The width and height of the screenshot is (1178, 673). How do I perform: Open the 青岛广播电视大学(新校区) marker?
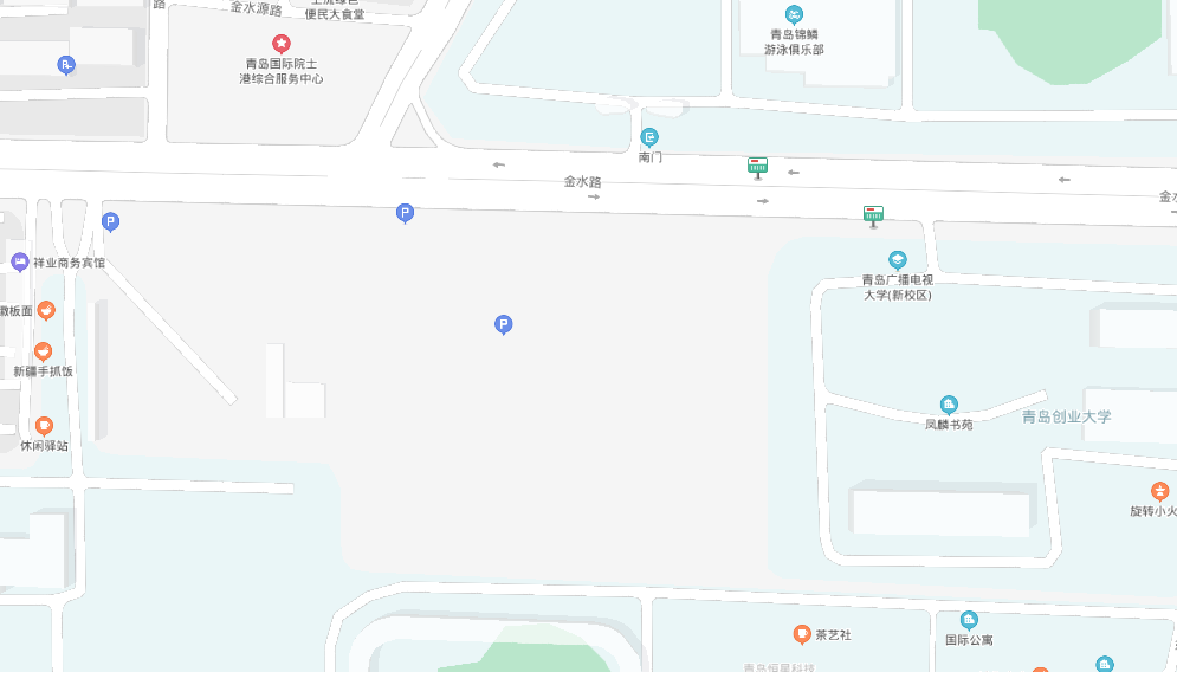coord(897,260)
